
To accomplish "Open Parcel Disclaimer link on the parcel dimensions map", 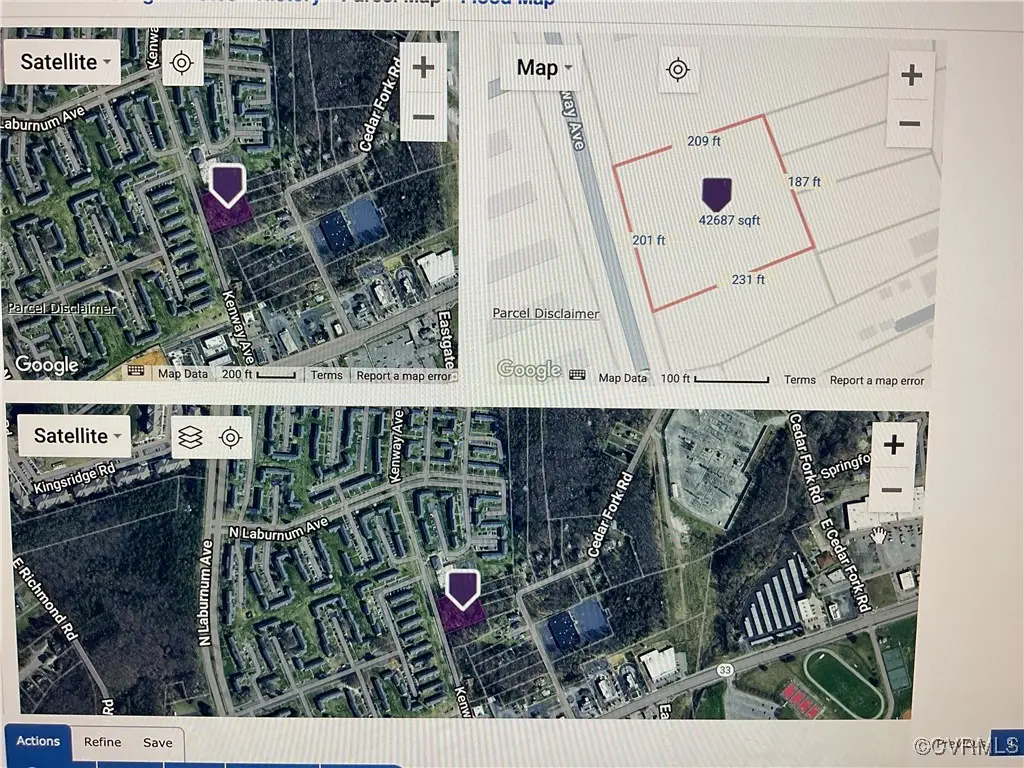I will click(546, 313).
